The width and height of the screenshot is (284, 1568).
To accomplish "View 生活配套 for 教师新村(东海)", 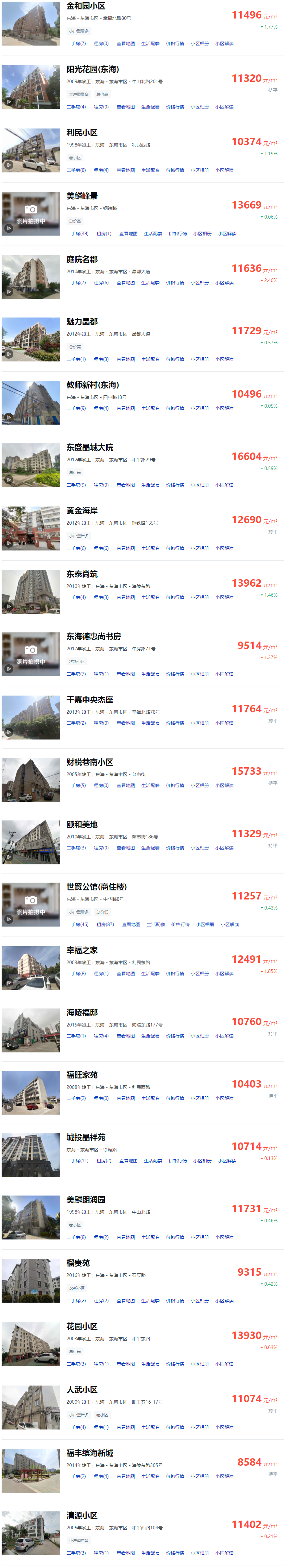I will (150, 408).
